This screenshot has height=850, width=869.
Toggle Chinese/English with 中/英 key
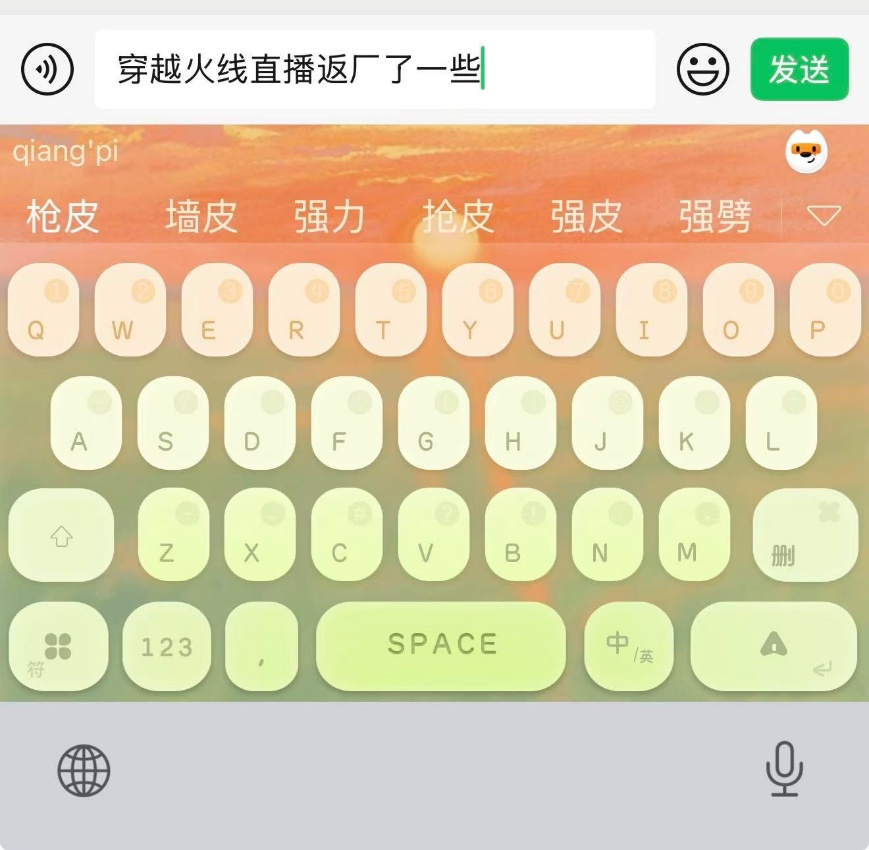pos(628,646)
